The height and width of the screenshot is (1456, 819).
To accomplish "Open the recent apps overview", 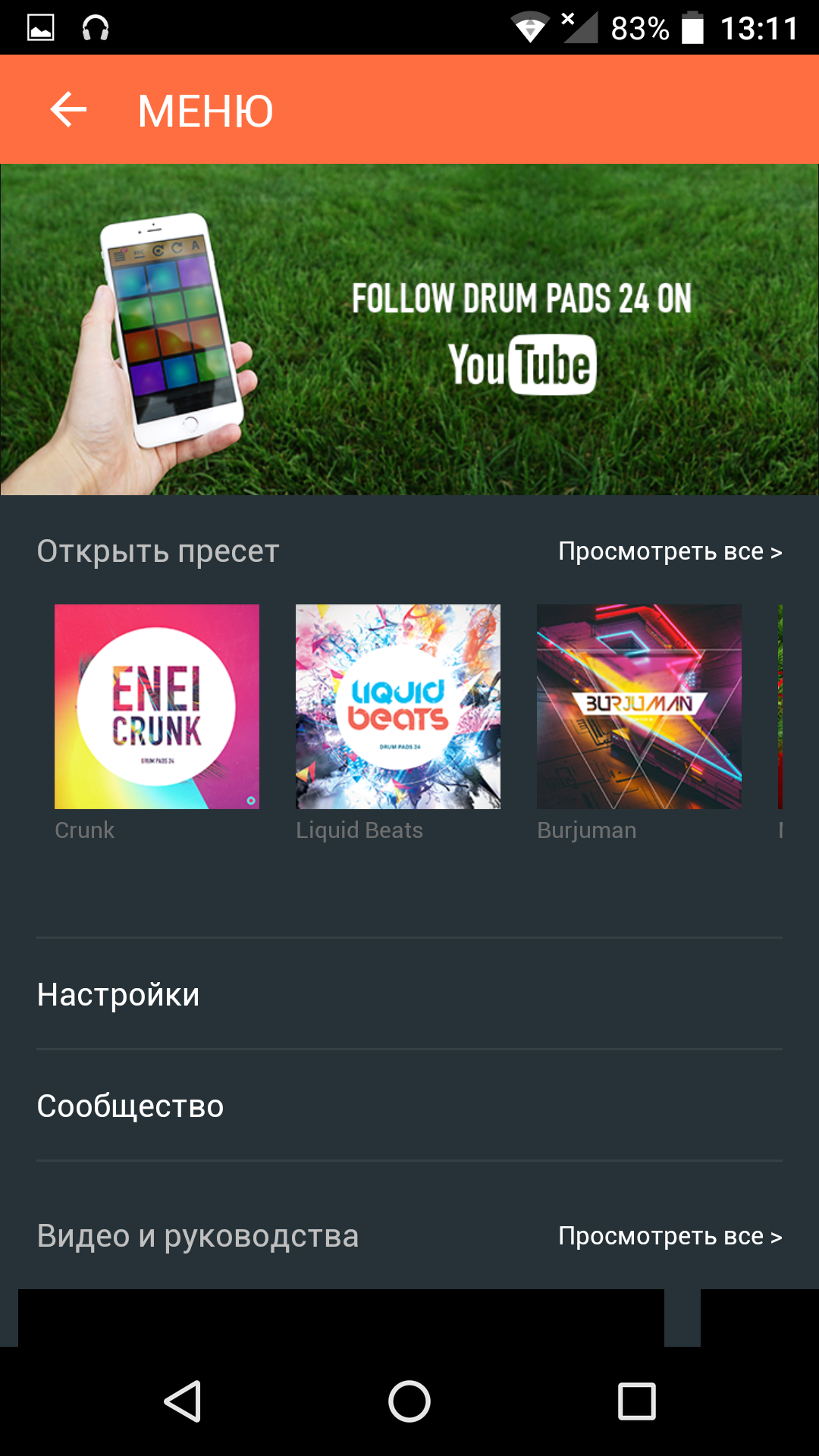I will [x=637, y=1401].
